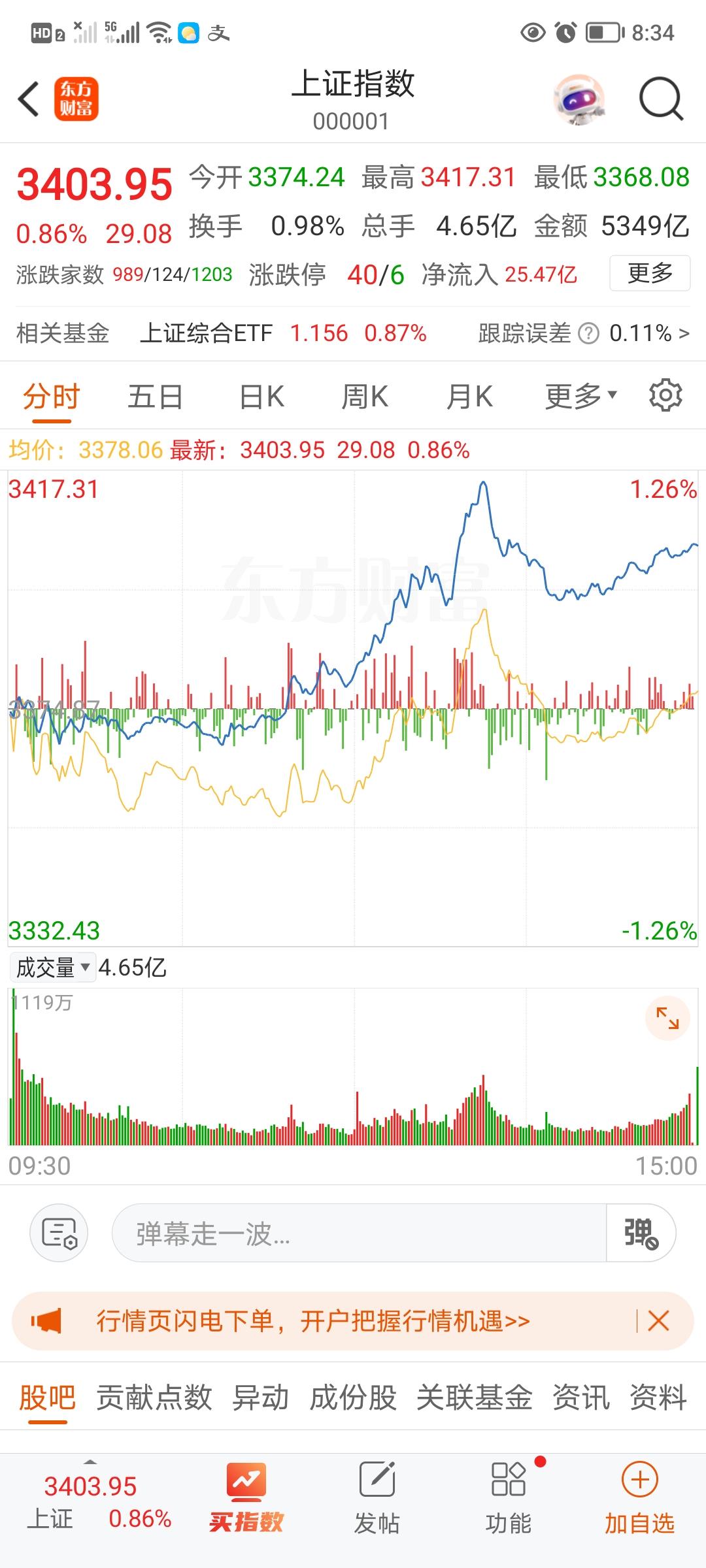
Task: Select the 周K chart tab
Action: click(x=365, y=397)
